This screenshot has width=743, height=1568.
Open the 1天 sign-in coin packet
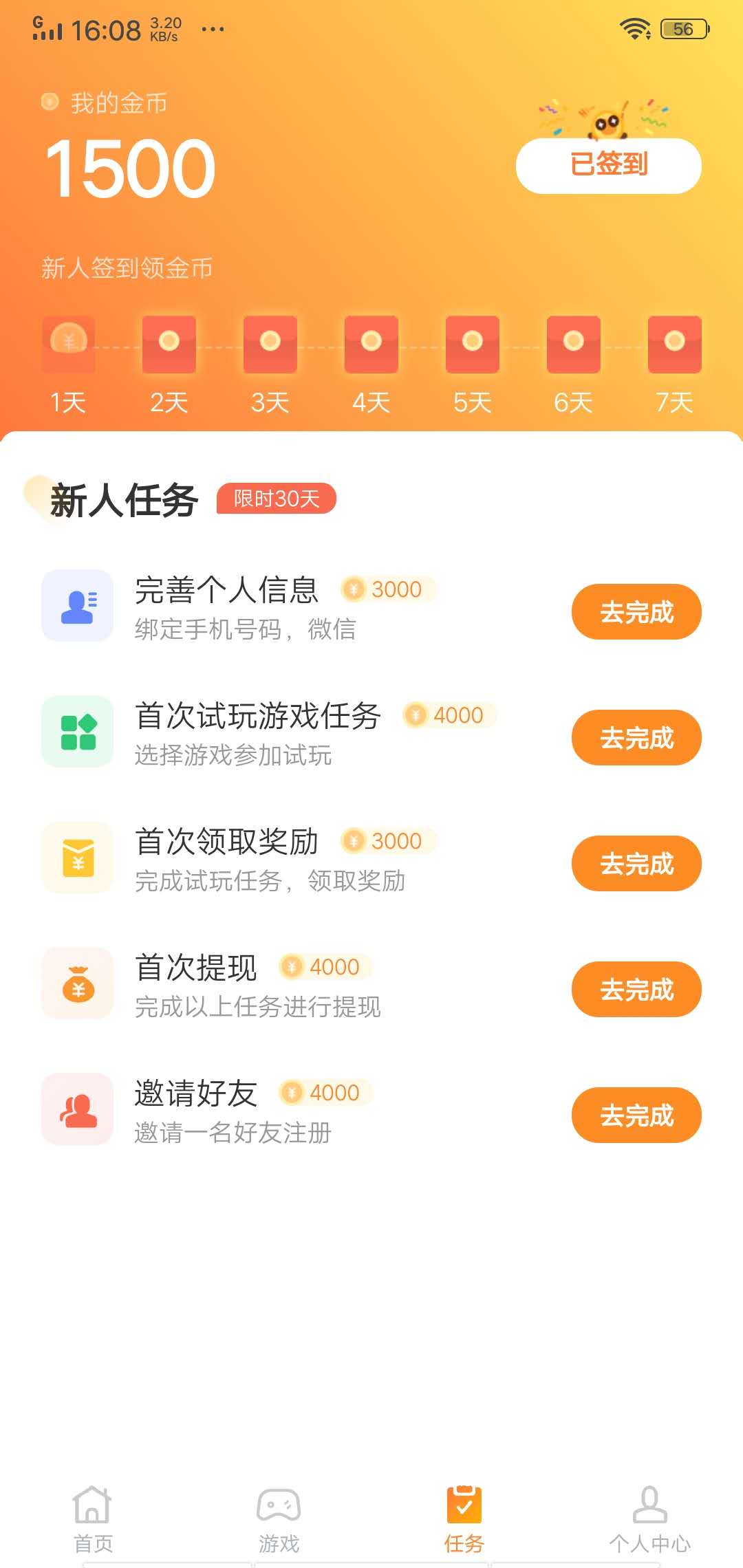tap(67, 344)
